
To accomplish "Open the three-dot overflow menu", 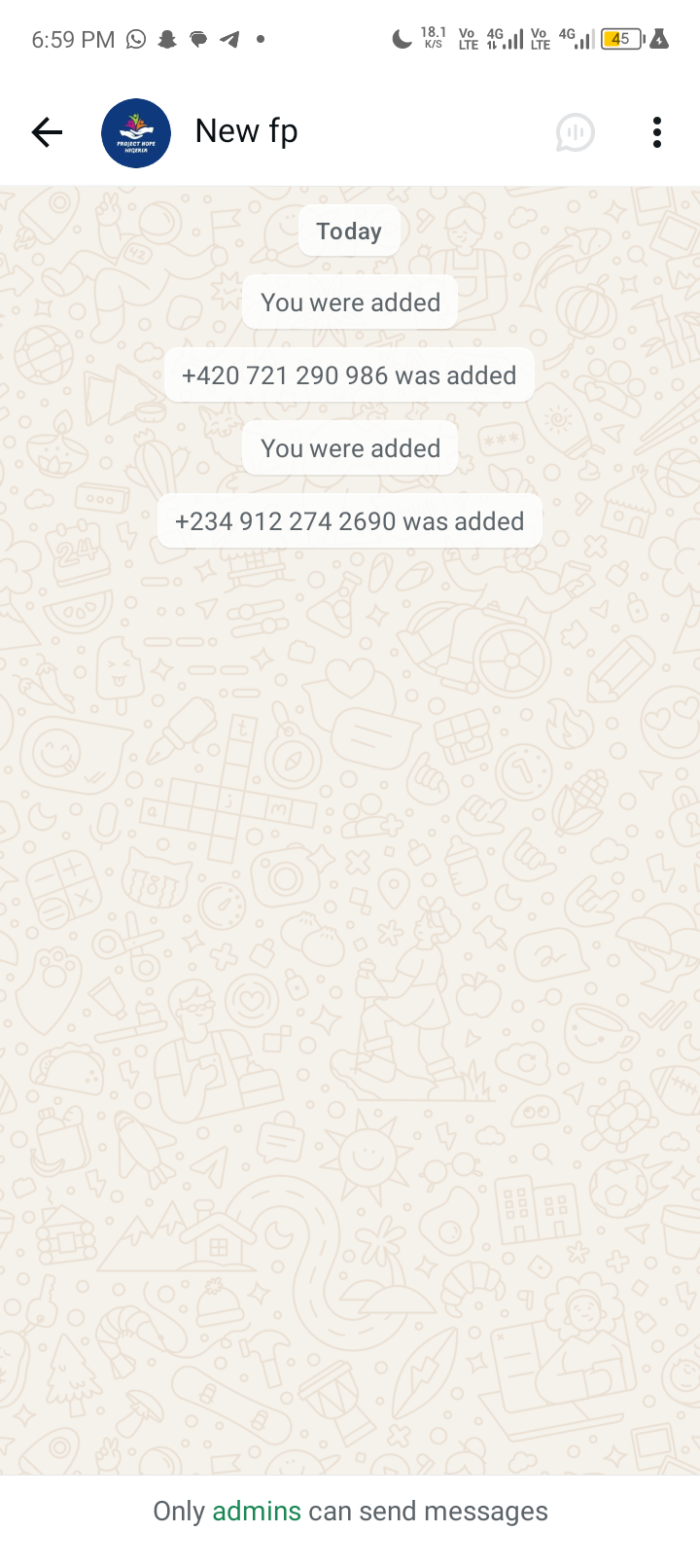I will 657,132.
